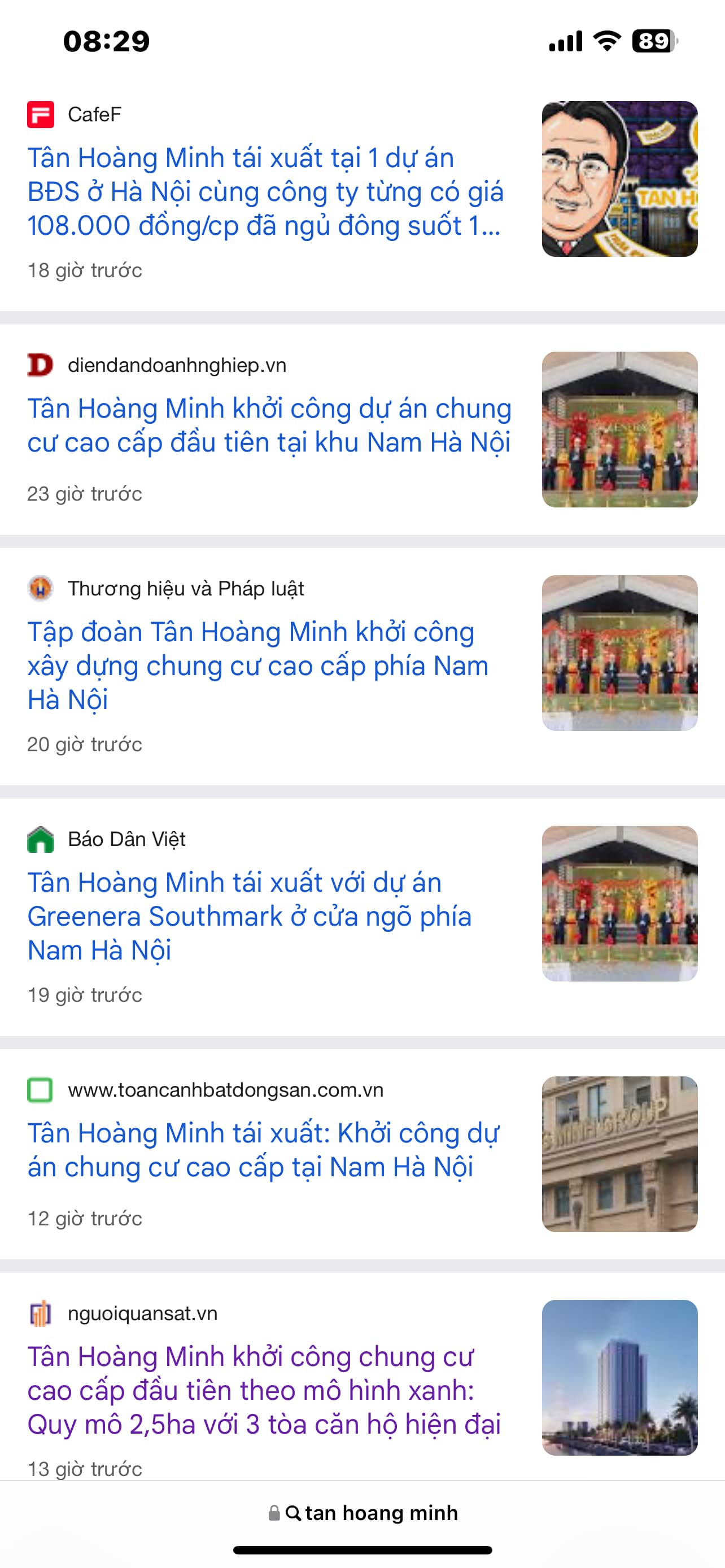The height and width of the screenshot is (1568, 725).
Task: Open the nguoiquansat.vn article headline
Action: [264, 1390]
